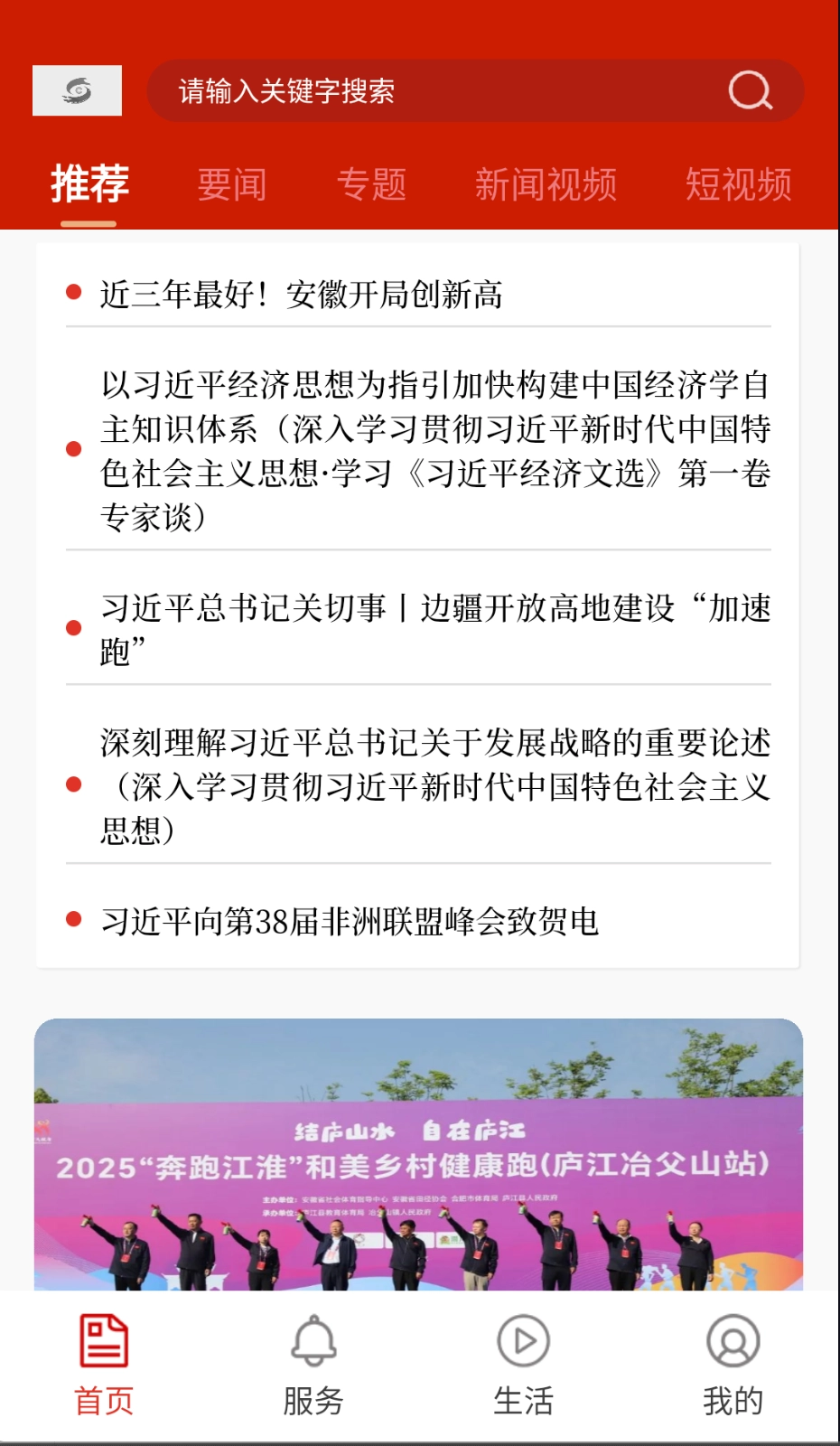Tap the red bullet next to 近三年最好 headline
This screenshot has width=840, height=1446.
tap(74, 293)
